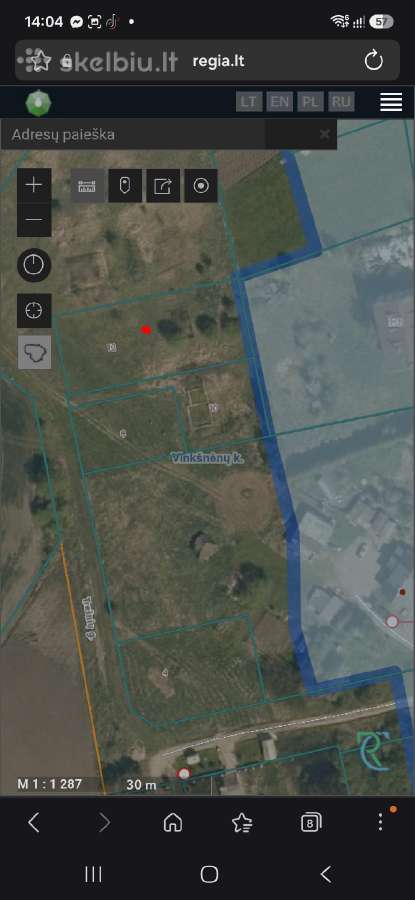Clear the address search box
415x900 pixels.
click(324, 134)
